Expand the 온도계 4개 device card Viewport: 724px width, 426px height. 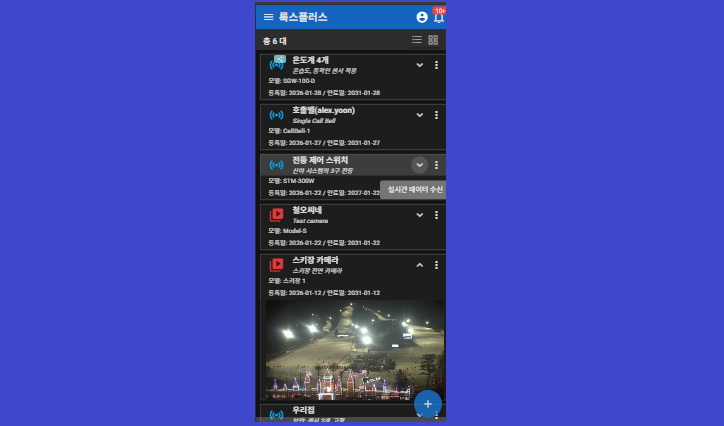pos(420,65)
